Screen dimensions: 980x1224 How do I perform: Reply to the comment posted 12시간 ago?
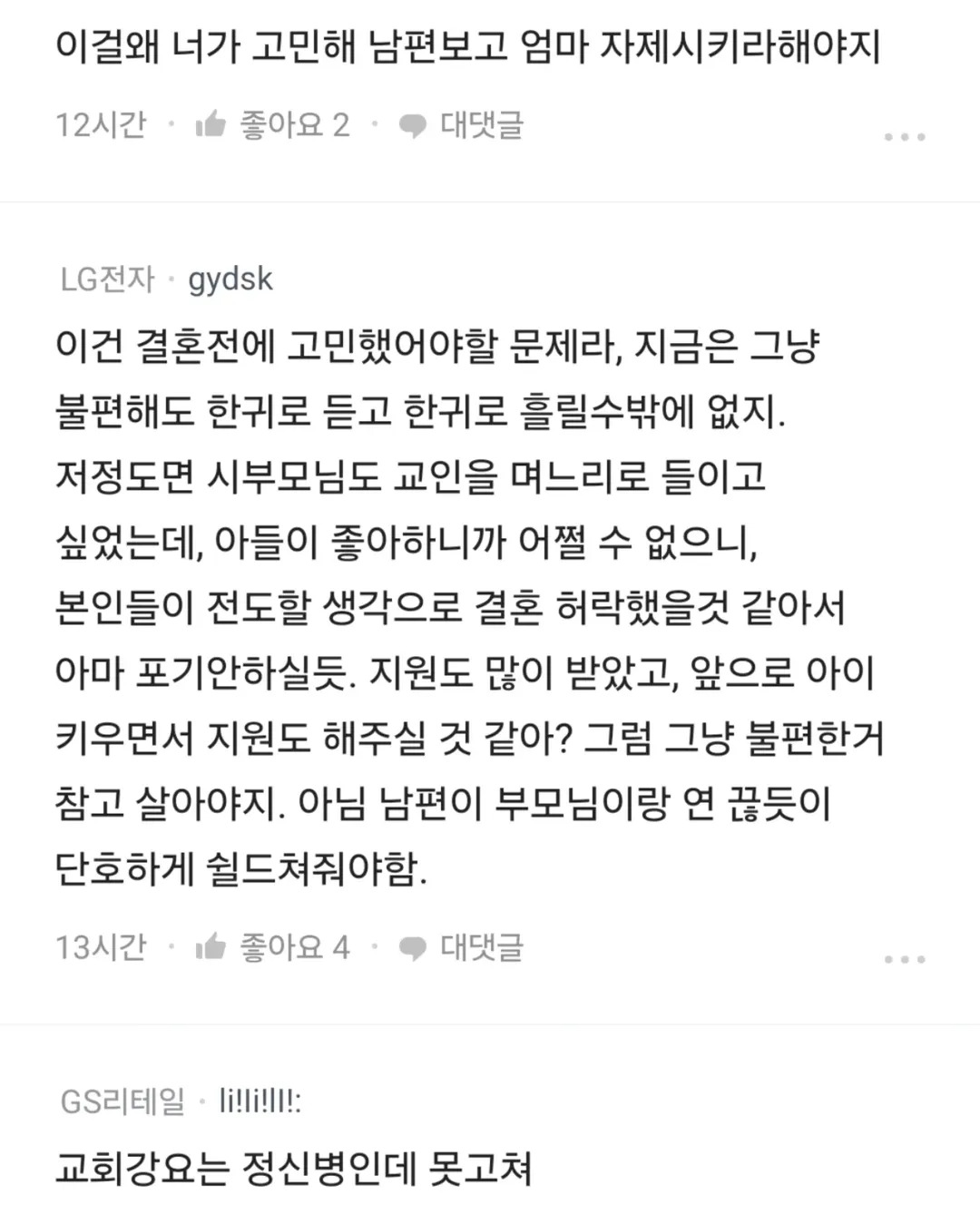[461, 124]
